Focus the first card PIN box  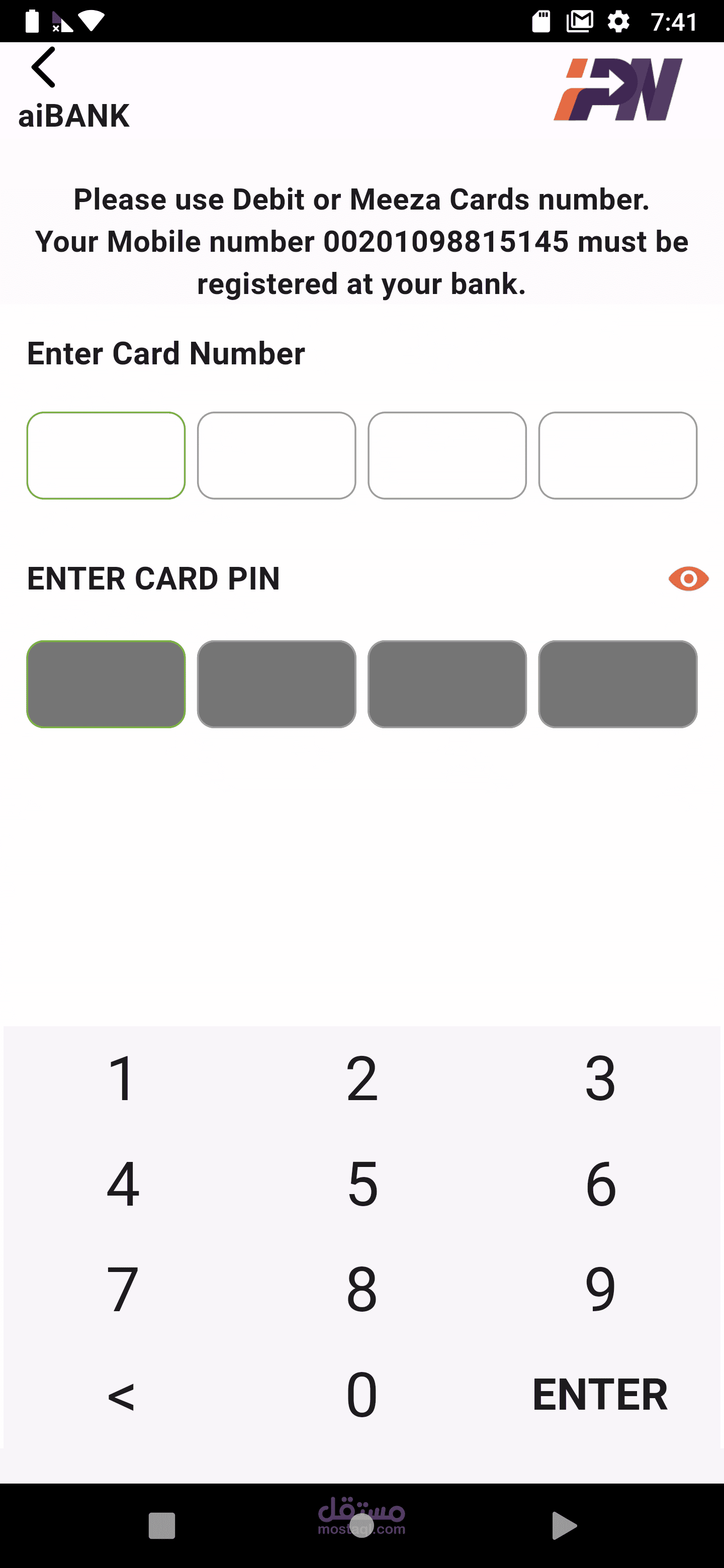click(106, 683)
